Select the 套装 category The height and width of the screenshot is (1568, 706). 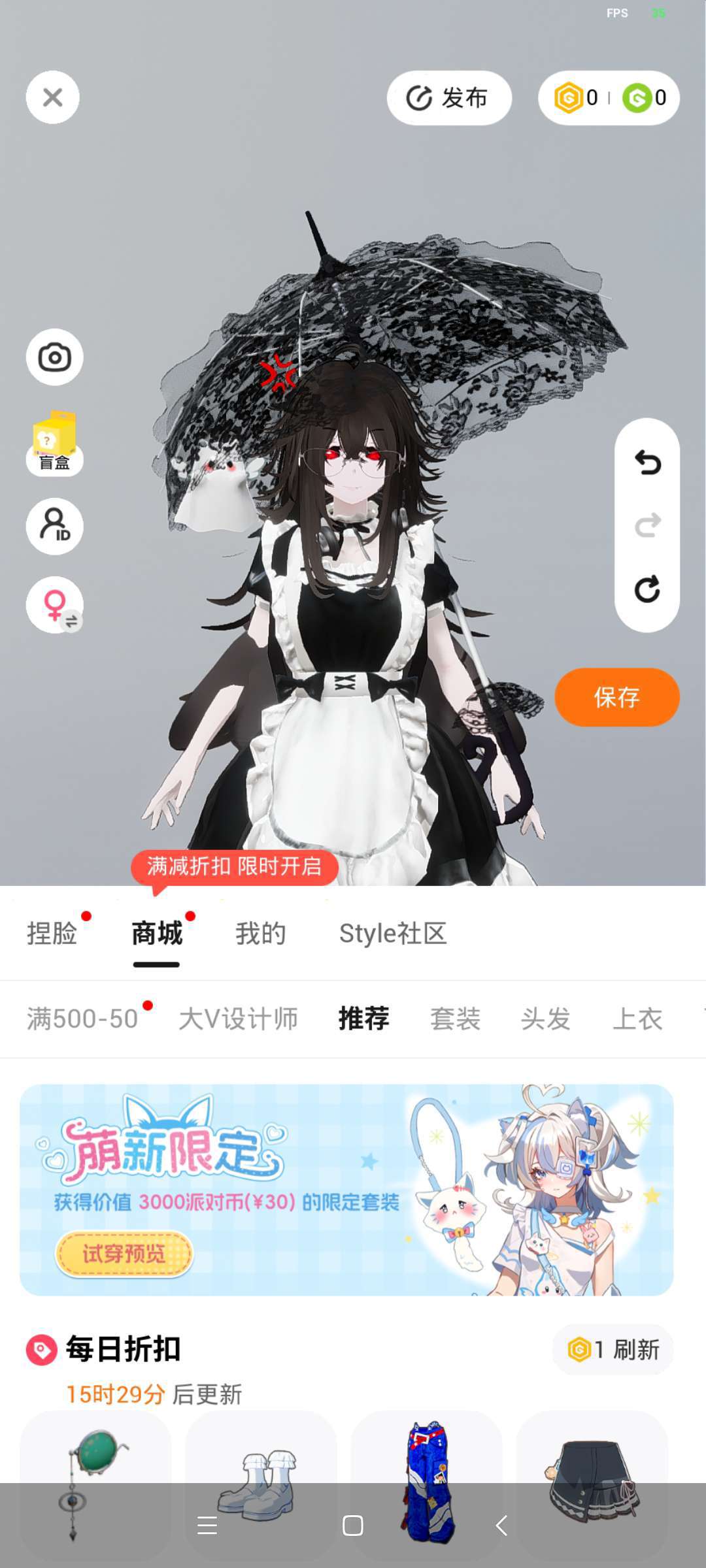(x=455, y=1018)
